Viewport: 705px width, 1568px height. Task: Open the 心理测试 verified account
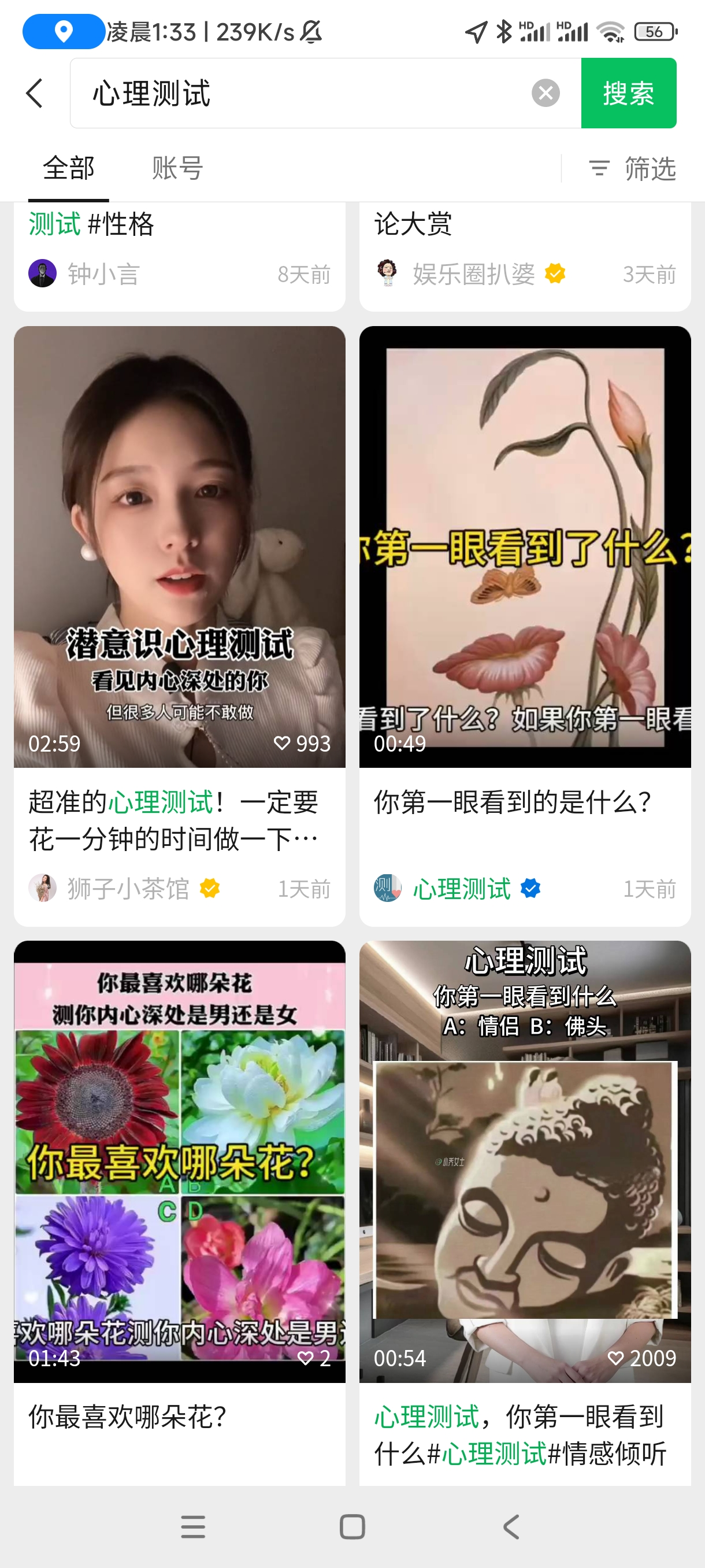point(461,889)
